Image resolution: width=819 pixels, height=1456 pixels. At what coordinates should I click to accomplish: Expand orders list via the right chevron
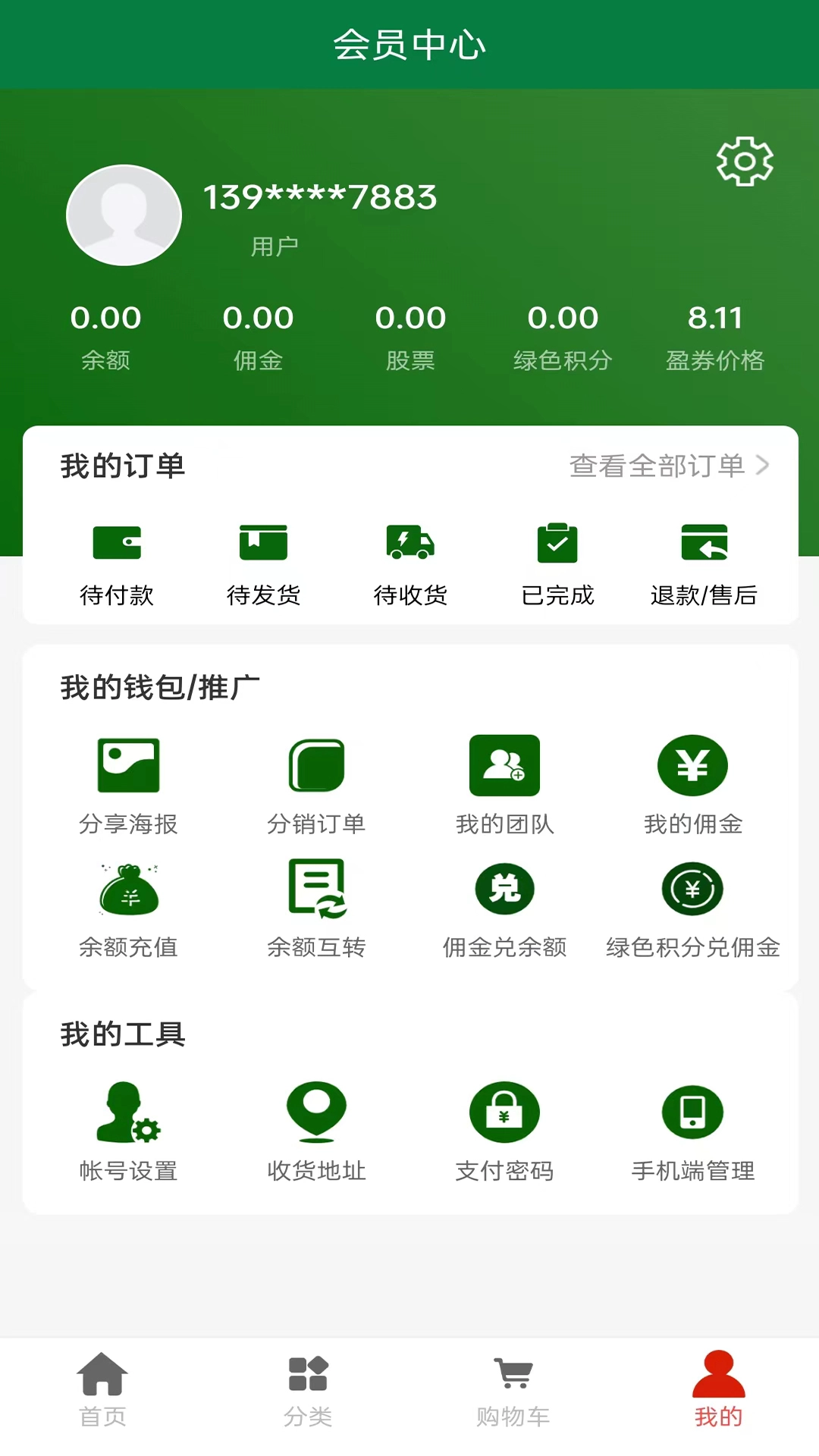pos(764,466)
